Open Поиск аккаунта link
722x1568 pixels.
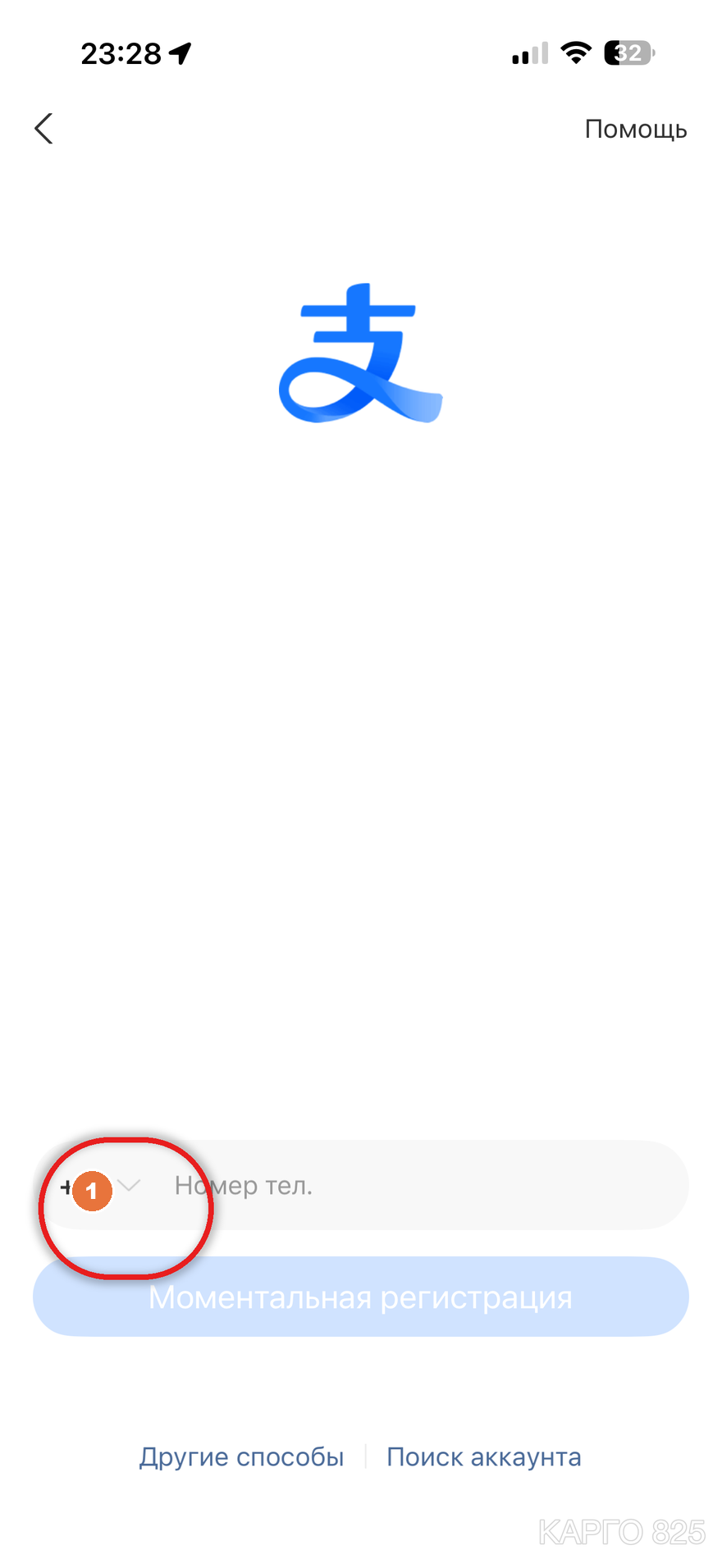(x=484, y=1457)
